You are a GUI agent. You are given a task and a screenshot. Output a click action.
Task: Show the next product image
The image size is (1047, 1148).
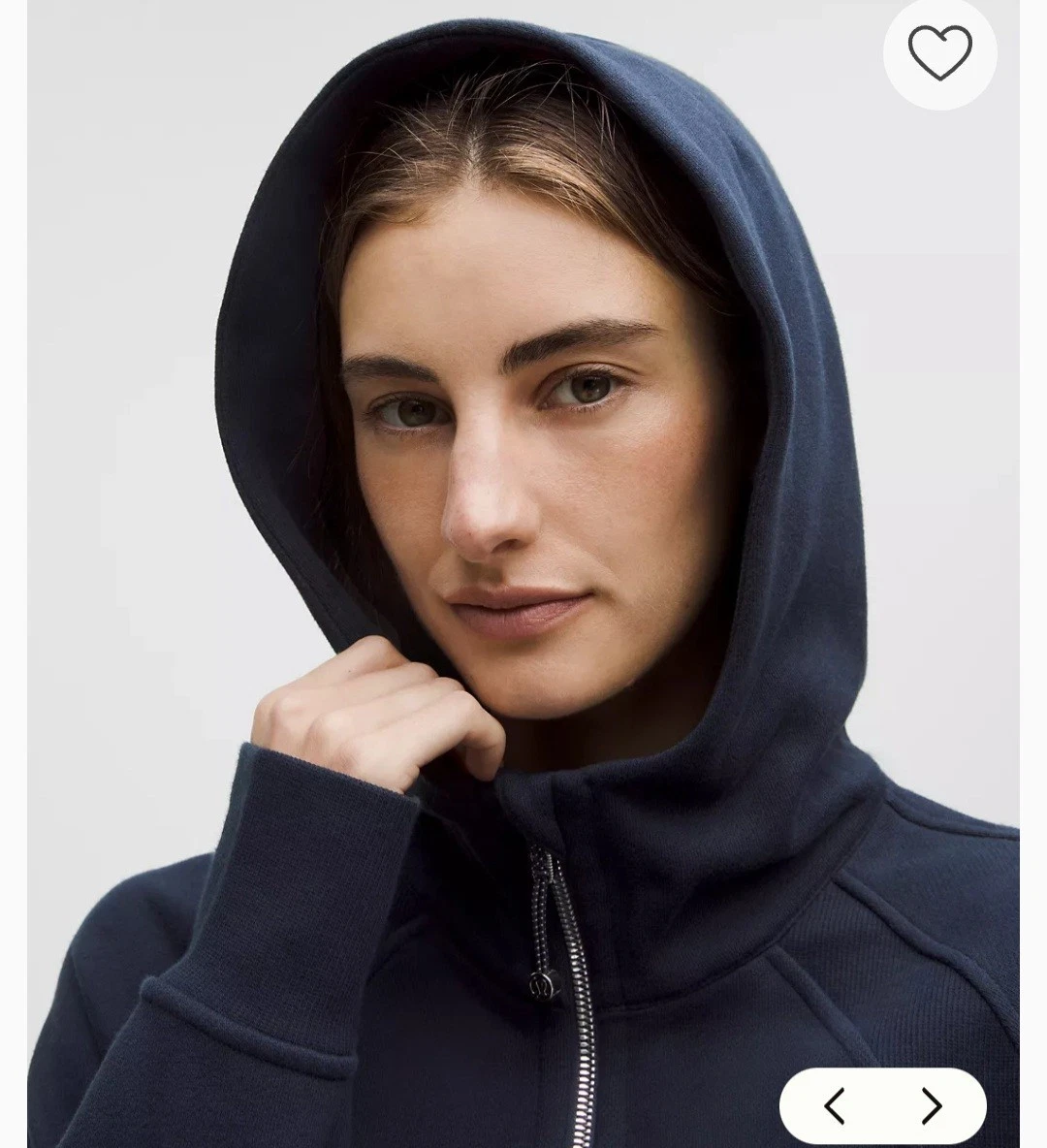tap(932, 1104)
